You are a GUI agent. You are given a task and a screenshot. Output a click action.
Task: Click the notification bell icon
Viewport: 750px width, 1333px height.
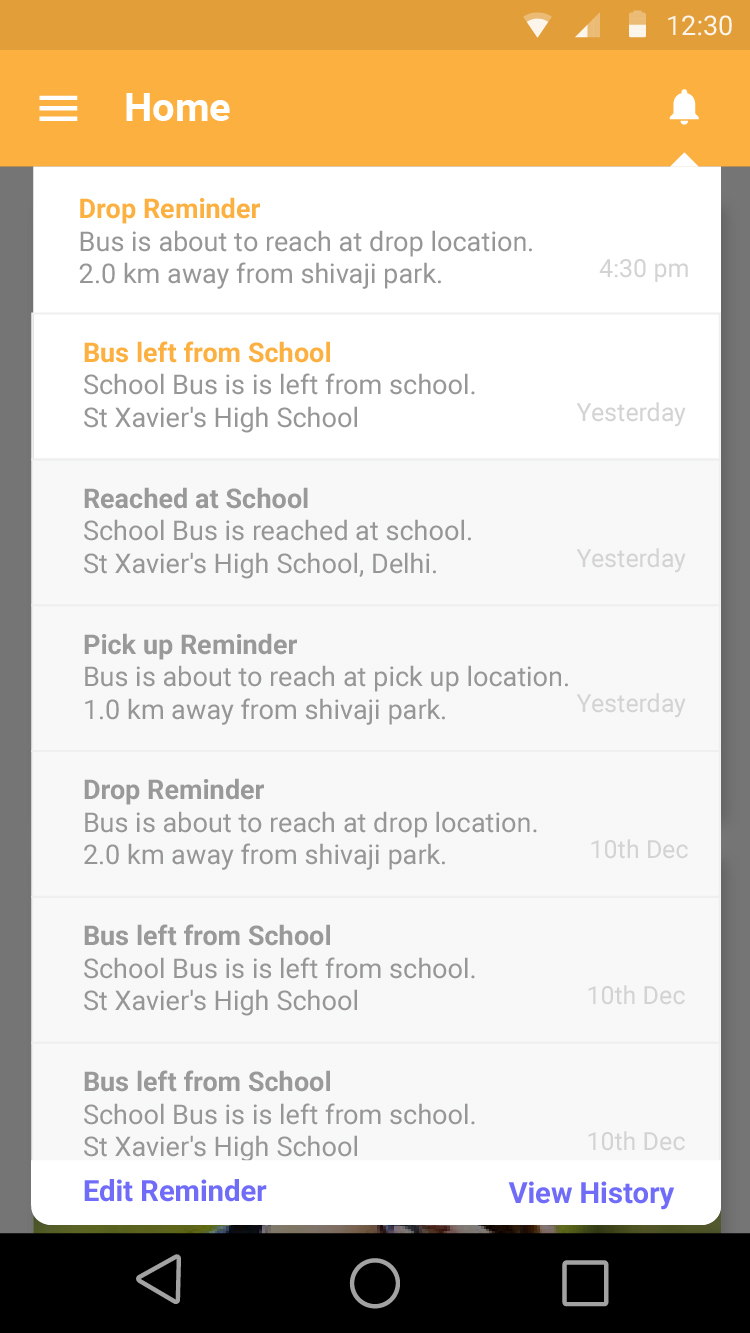click(684, 107)
